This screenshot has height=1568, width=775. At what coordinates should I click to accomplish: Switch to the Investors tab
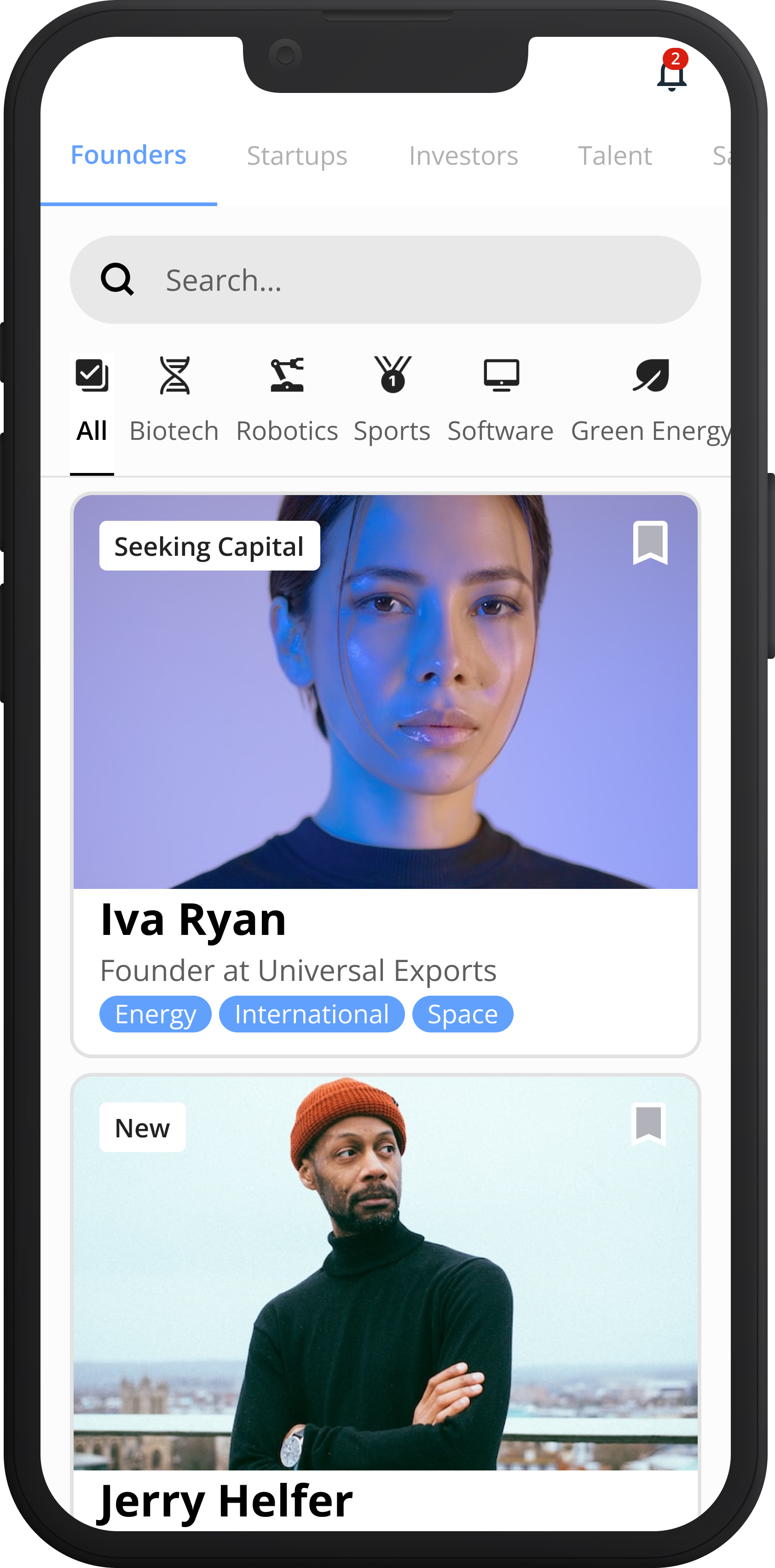[x=463, y=156]
